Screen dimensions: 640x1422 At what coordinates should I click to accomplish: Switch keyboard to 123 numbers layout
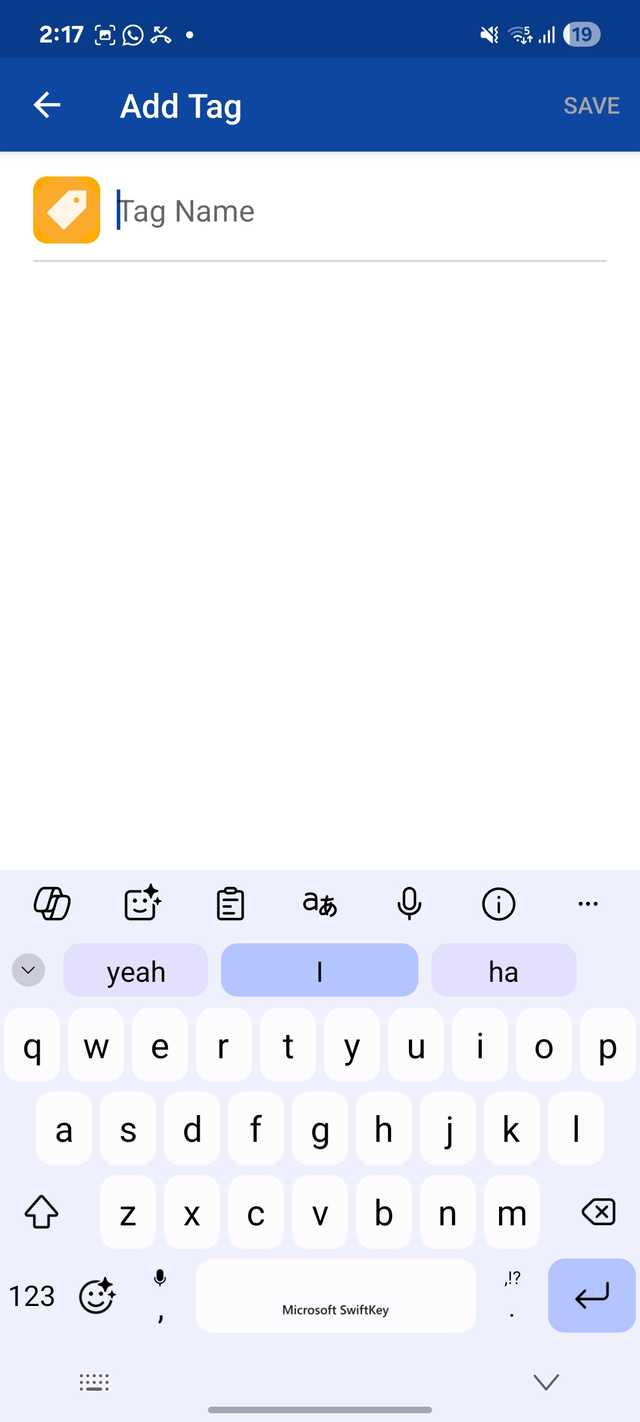click(32, 1296)
